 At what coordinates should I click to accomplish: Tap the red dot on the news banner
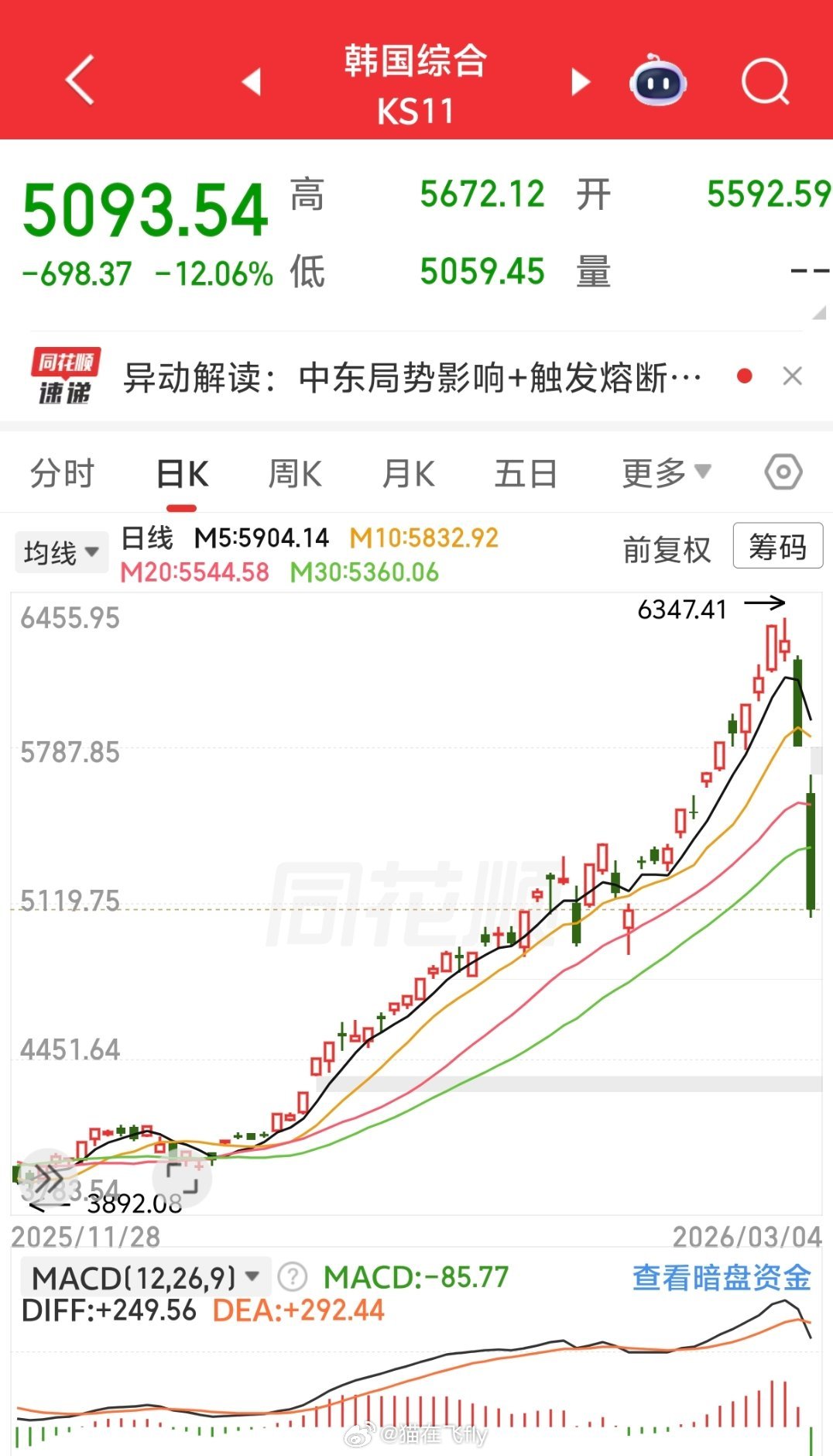pos(744,375)
